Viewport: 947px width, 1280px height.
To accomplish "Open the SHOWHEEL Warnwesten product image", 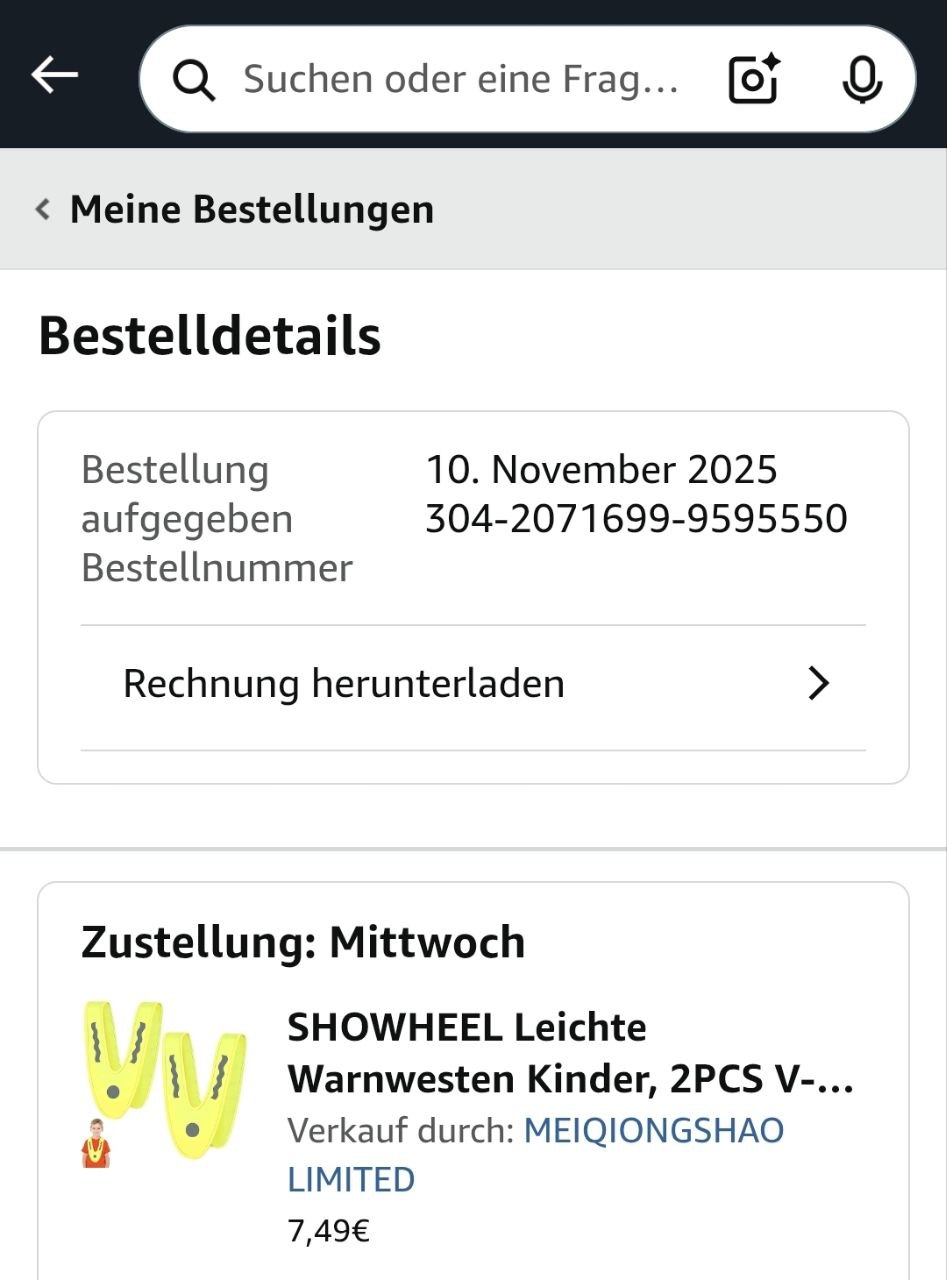I will [x=163, y=1085].
